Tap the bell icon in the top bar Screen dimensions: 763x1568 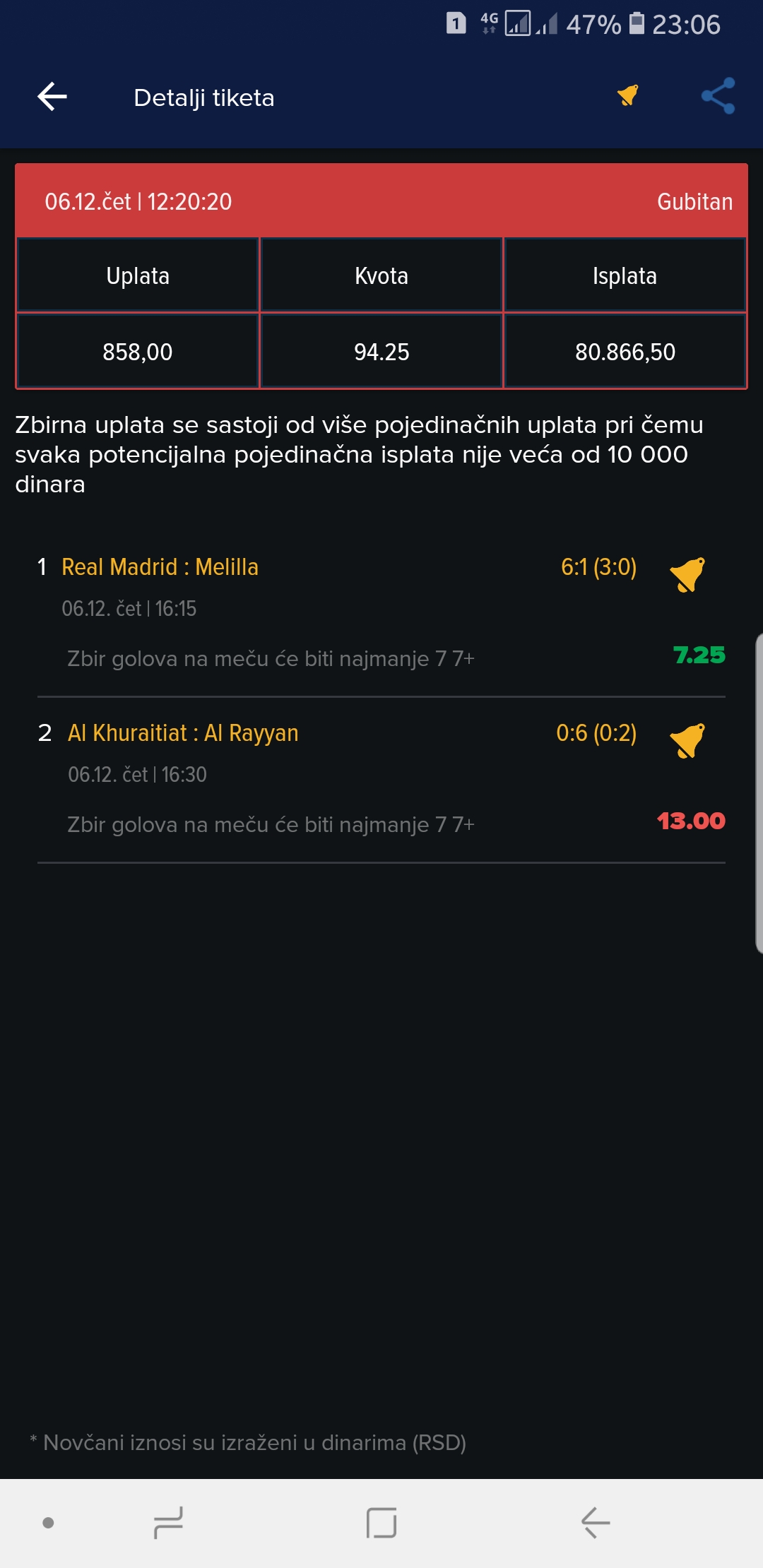tap(627, 95)
